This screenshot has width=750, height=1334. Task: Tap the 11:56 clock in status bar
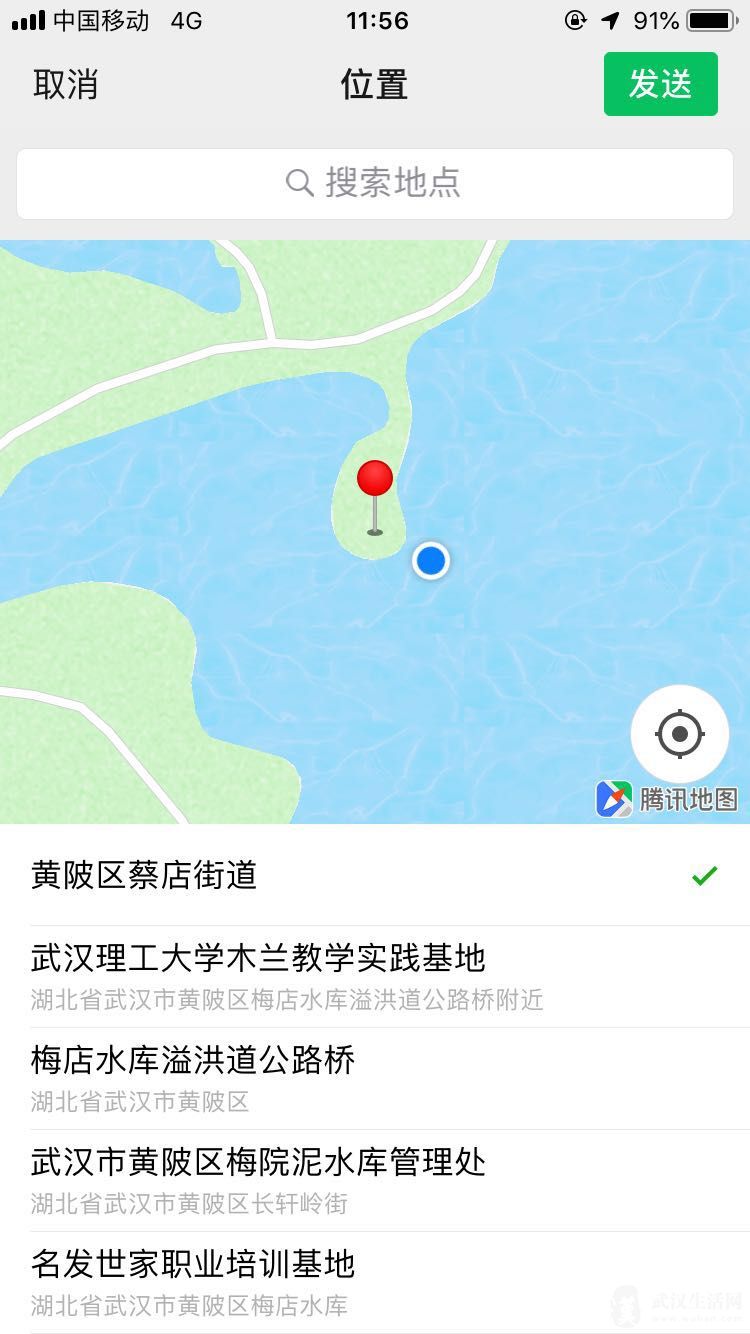click(375, 20)
